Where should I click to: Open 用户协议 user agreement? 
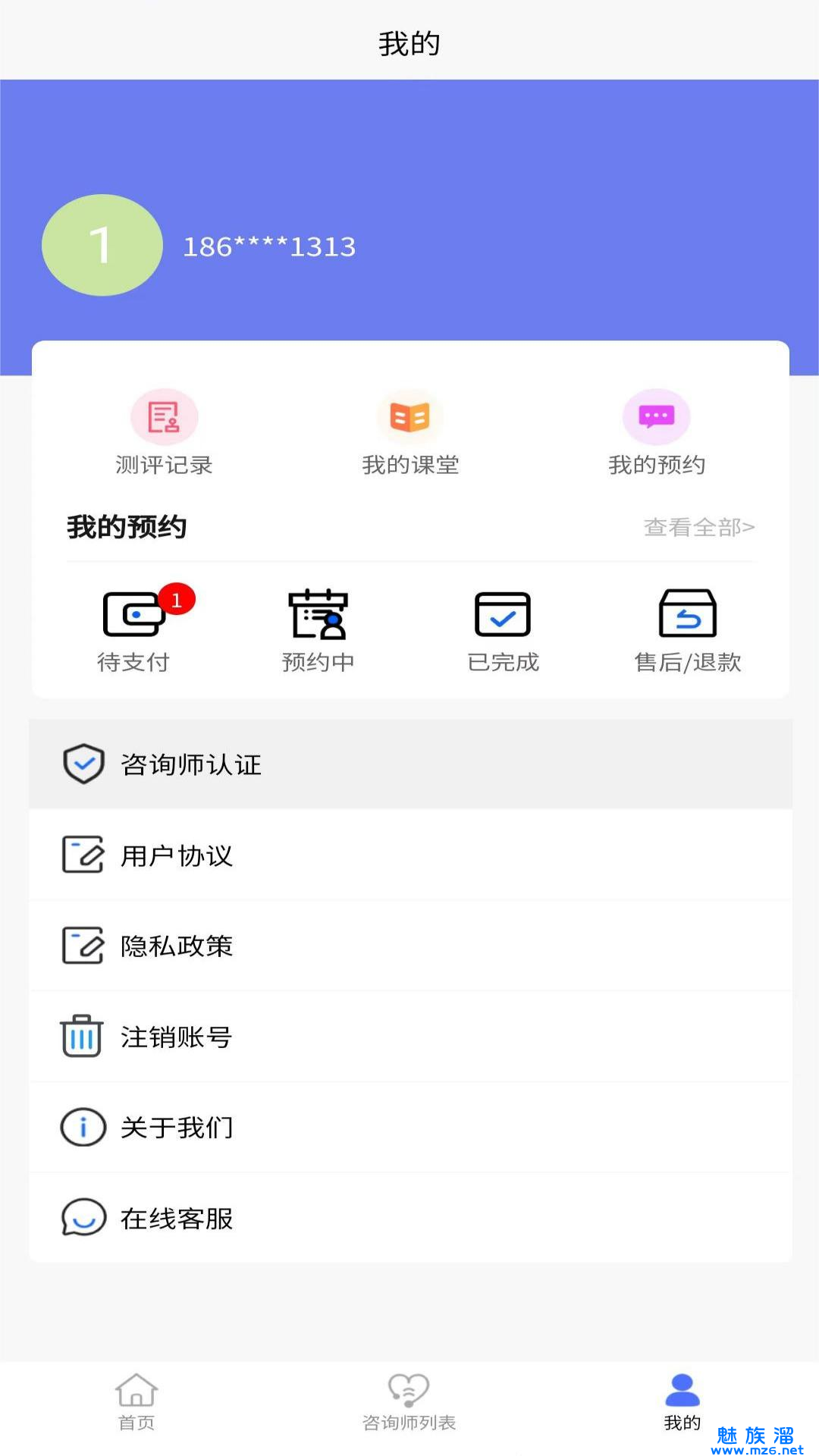pyautogui.click(x=410, y=855)
